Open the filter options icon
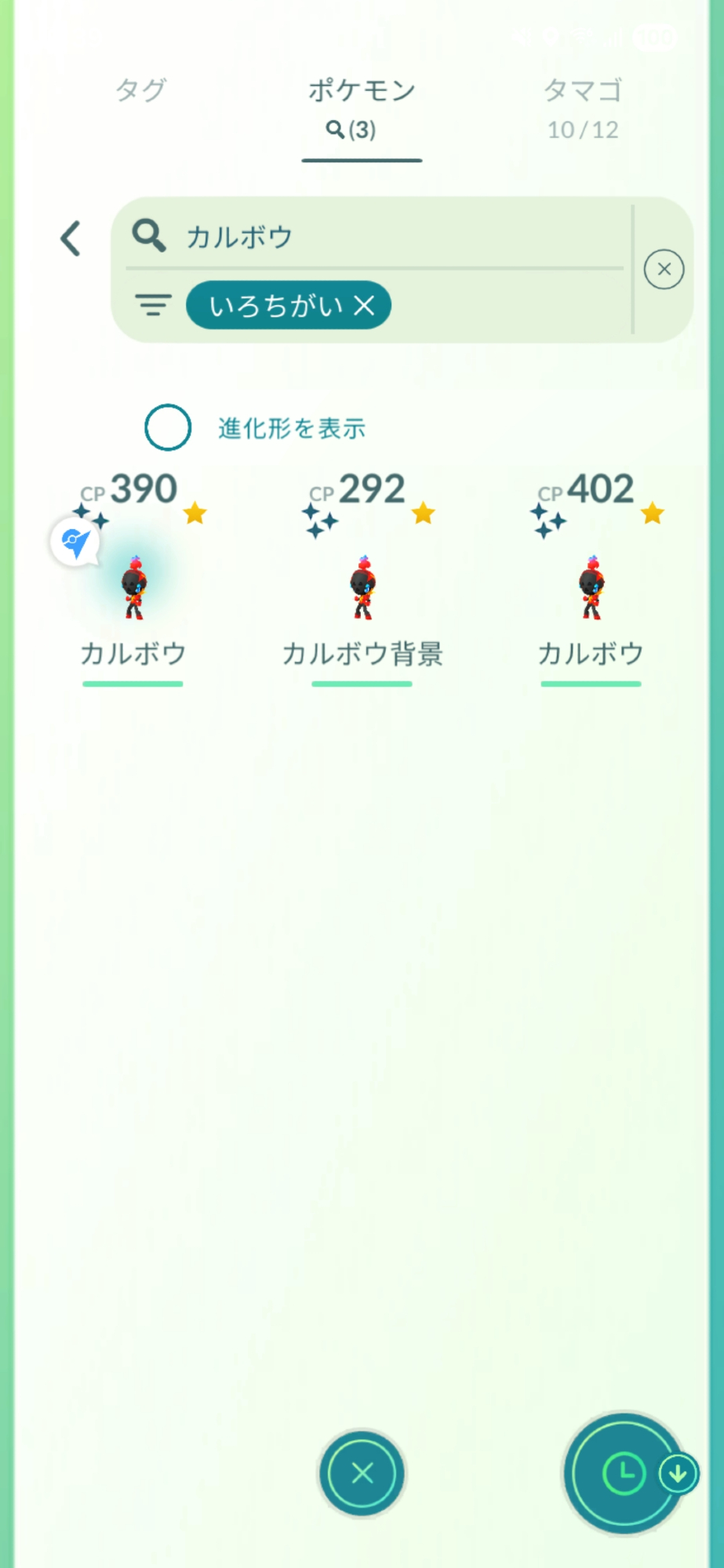Image resolution: width=724 pixels, height=1568 pixels. click(153, 305)
